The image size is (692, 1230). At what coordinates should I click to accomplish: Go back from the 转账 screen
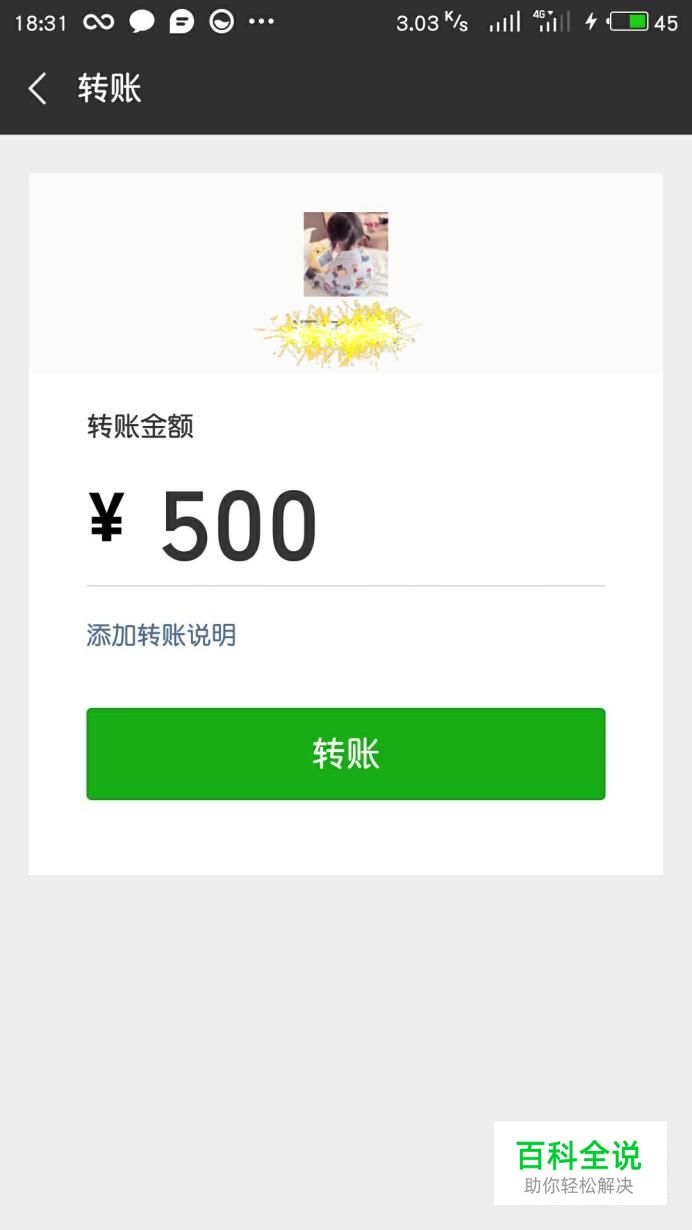[x=37, y=89]
